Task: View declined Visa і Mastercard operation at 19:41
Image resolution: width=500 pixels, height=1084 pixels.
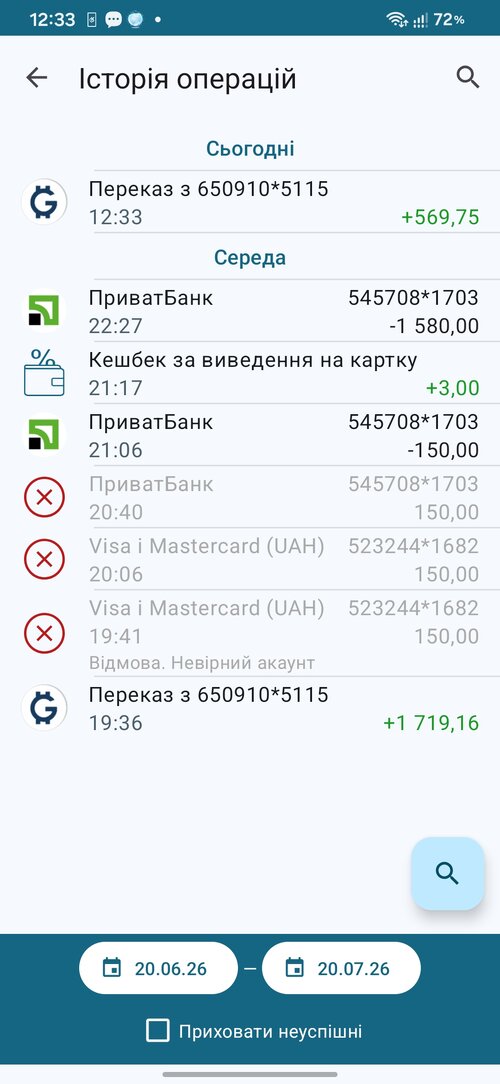Action: point(250,633)
